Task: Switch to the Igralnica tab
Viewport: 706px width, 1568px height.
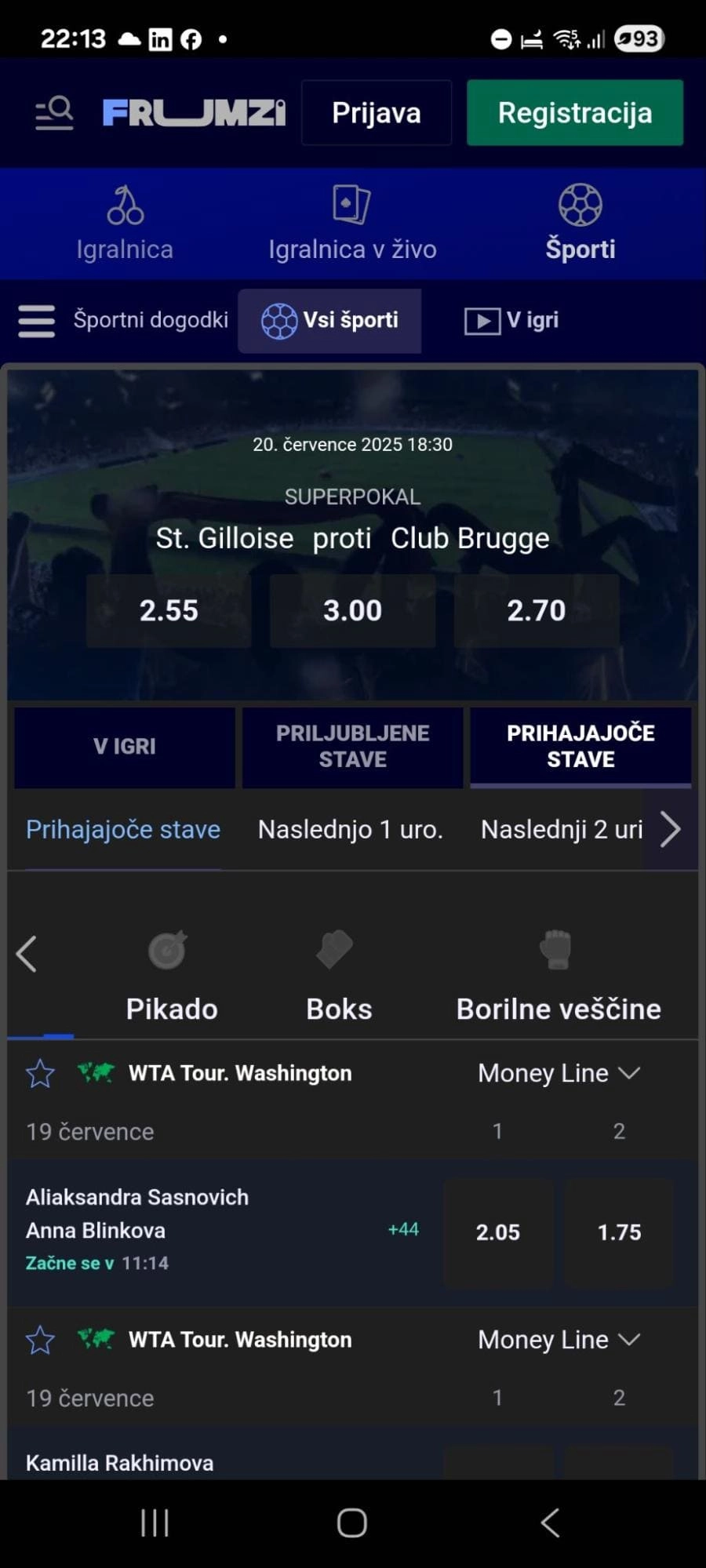Action: pos(125,224)
